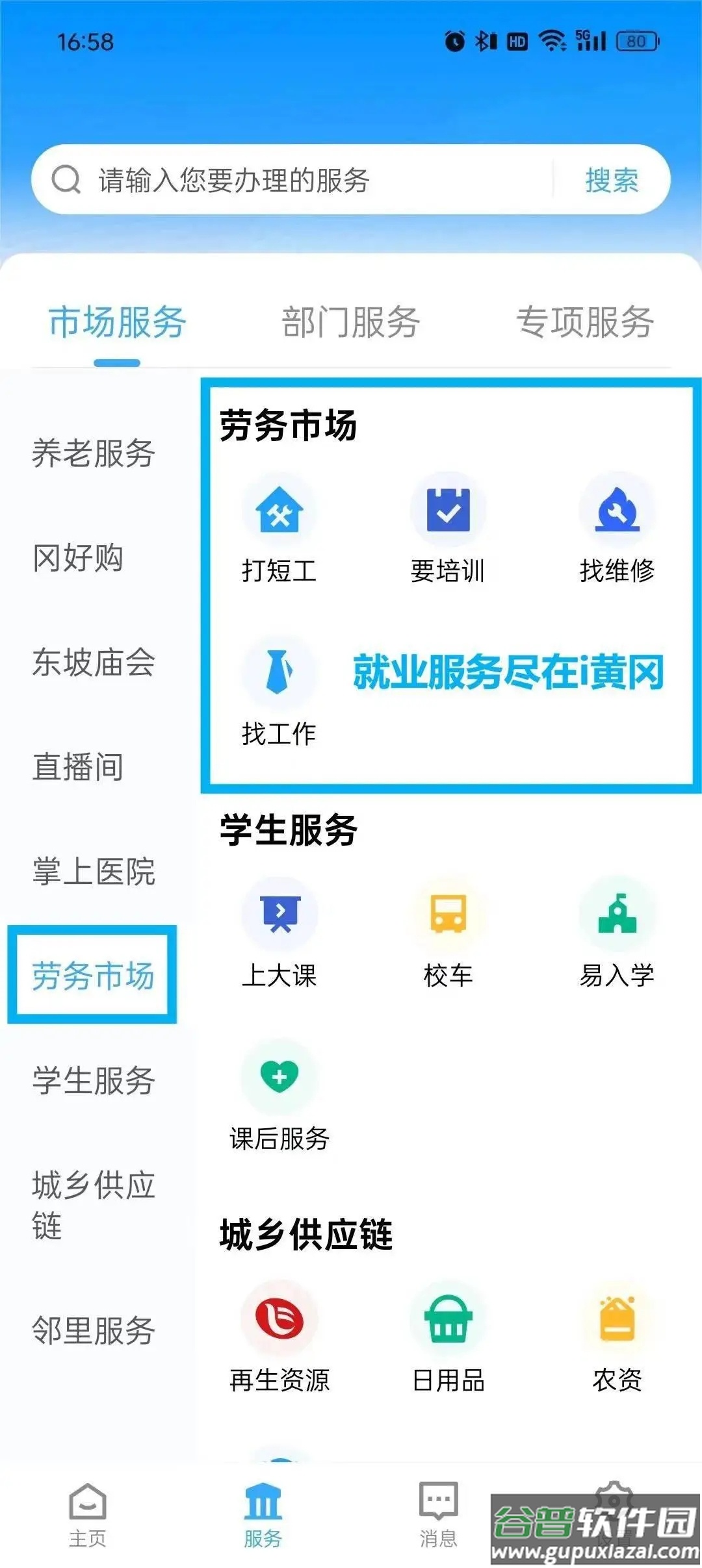Click the service search input field
702x1568 pixels.
pos(292,180)
